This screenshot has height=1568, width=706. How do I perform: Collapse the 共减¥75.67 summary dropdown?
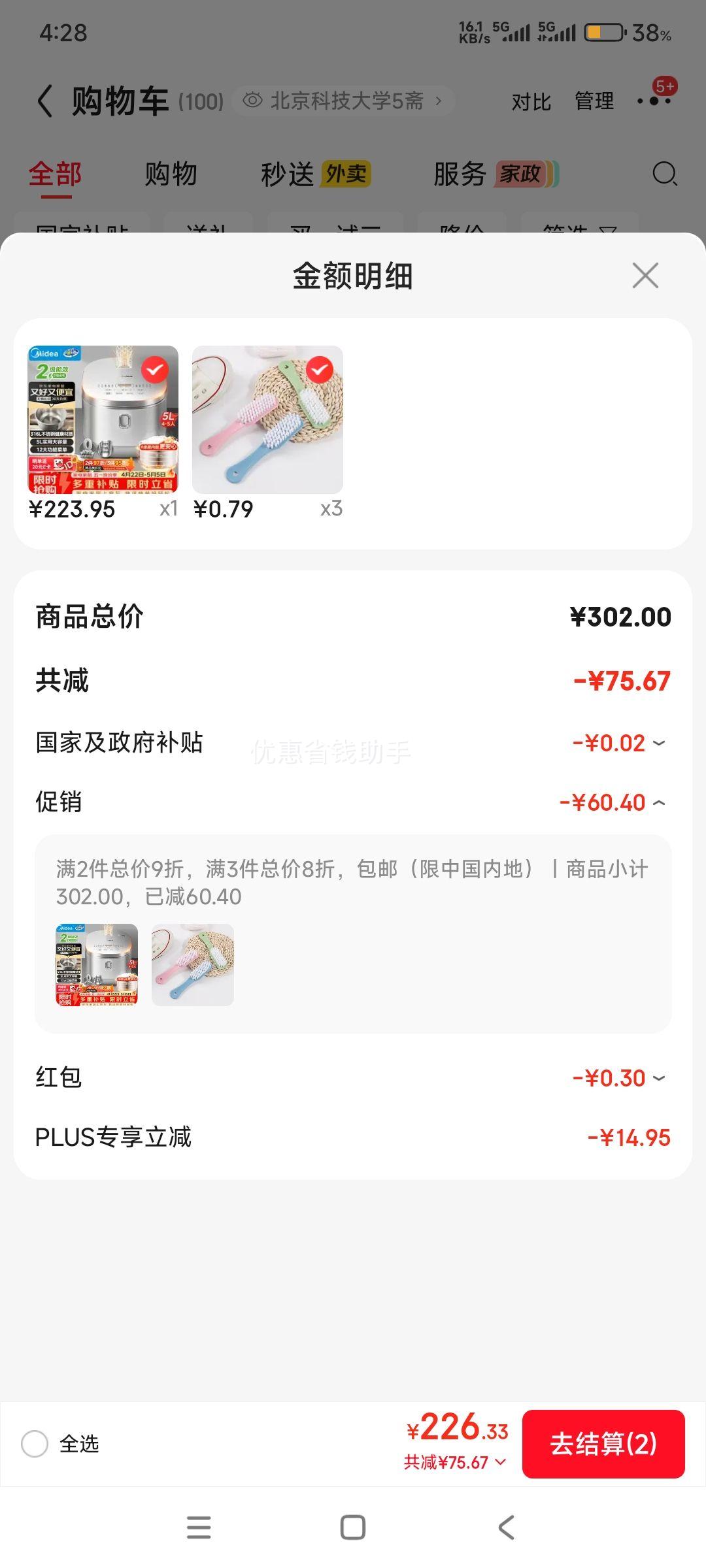(x=455, y=1462)
